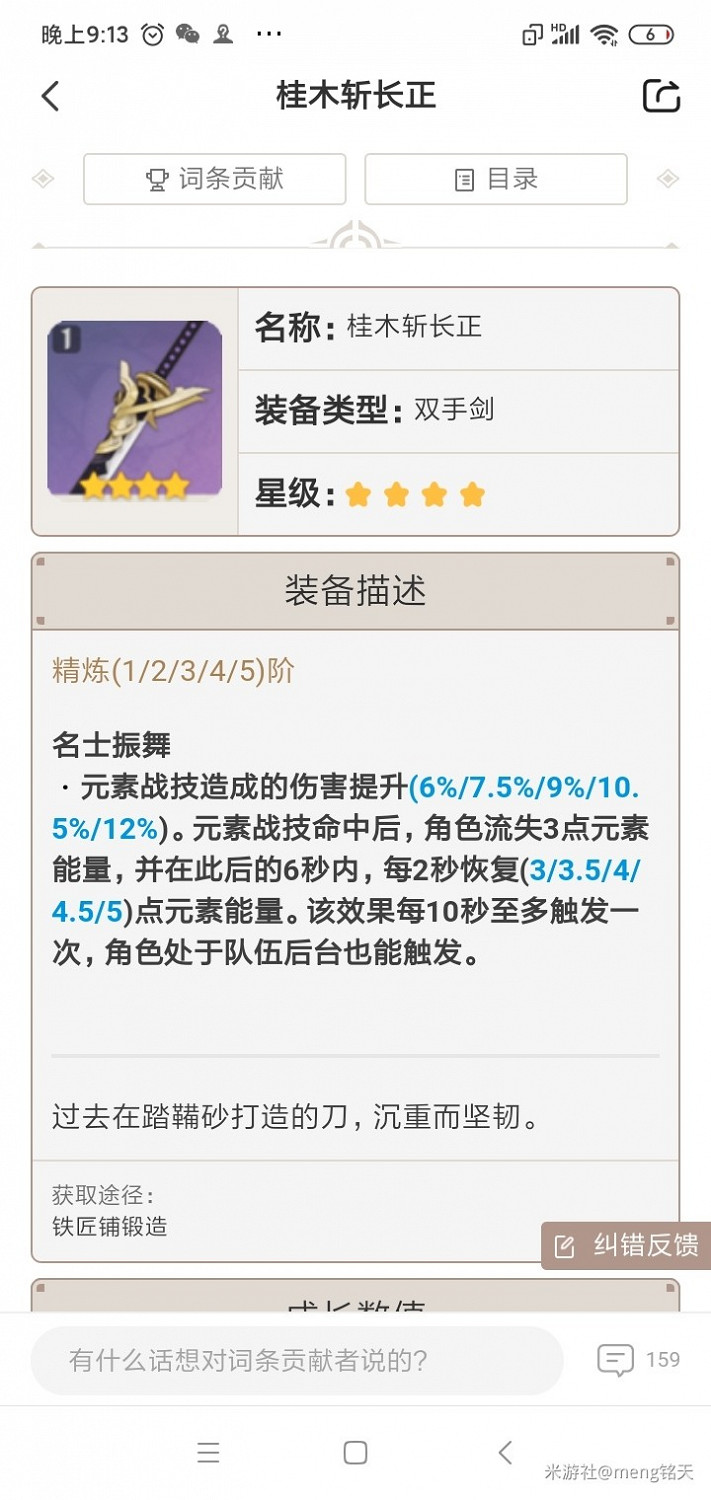711x1500 pixels.
Task: Go to the system home screen
Action: (x=355, y=1453)
